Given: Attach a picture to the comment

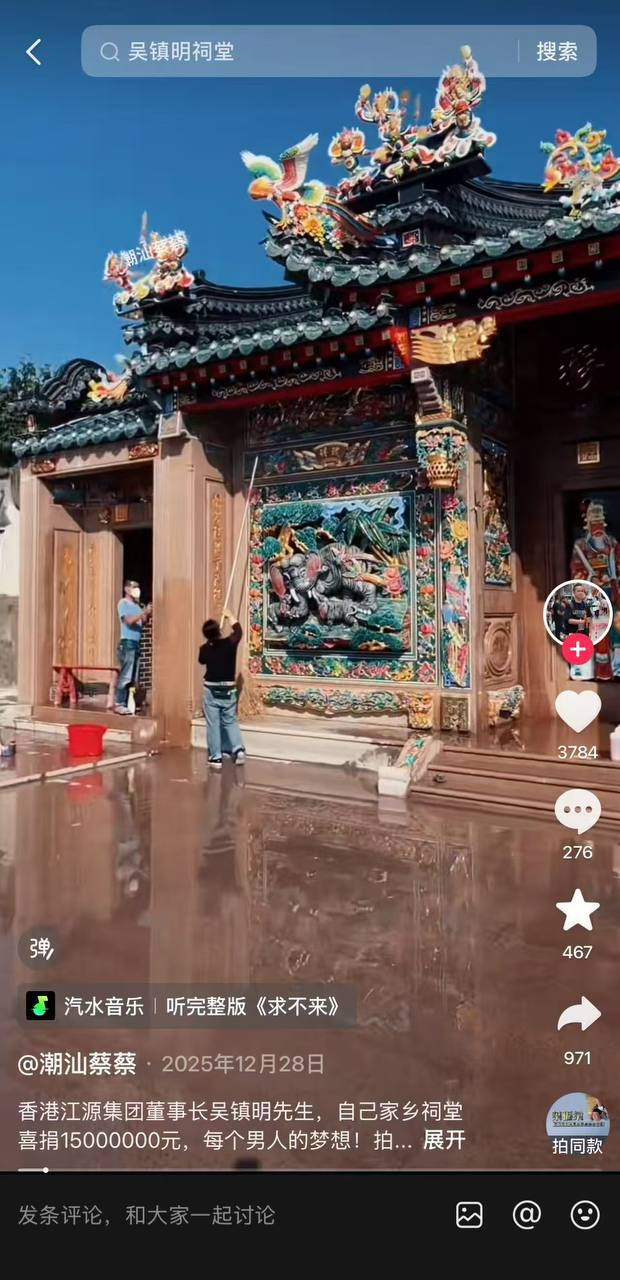Looking at the screenshot, I should [x=469, y=1215].
